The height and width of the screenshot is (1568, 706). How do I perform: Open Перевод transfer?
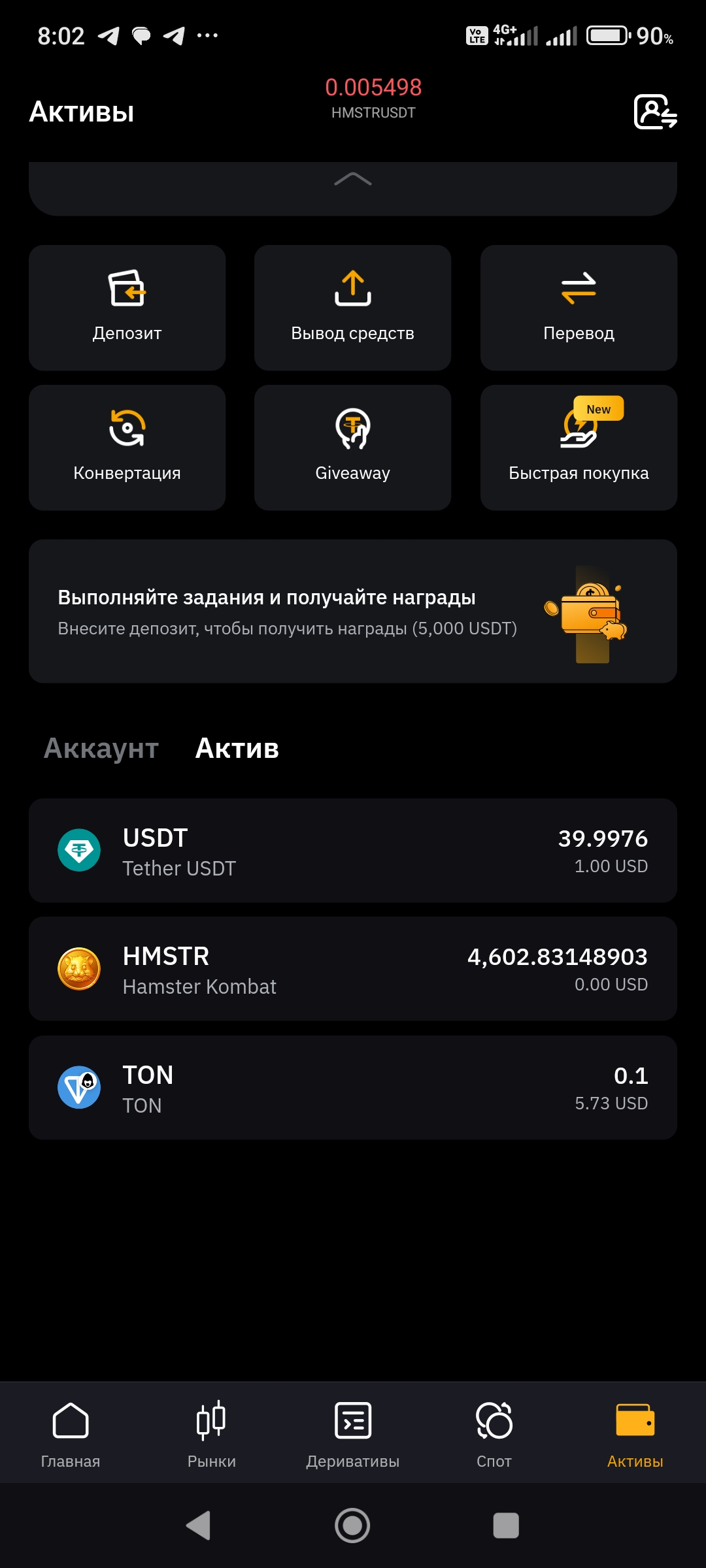click(x=579, y=308)
